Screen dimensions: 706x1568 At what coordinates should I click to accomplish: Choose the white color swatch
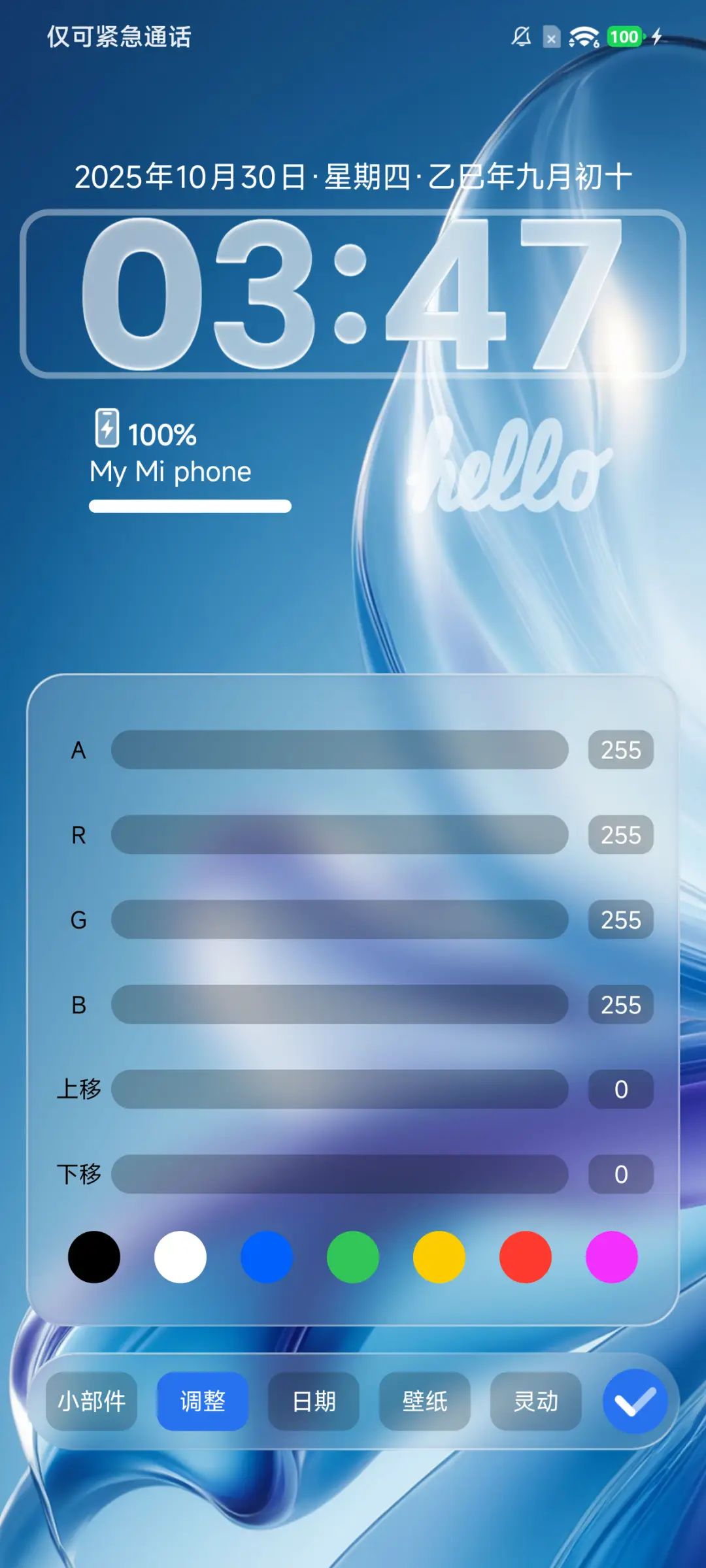(x=180, y=1257)
